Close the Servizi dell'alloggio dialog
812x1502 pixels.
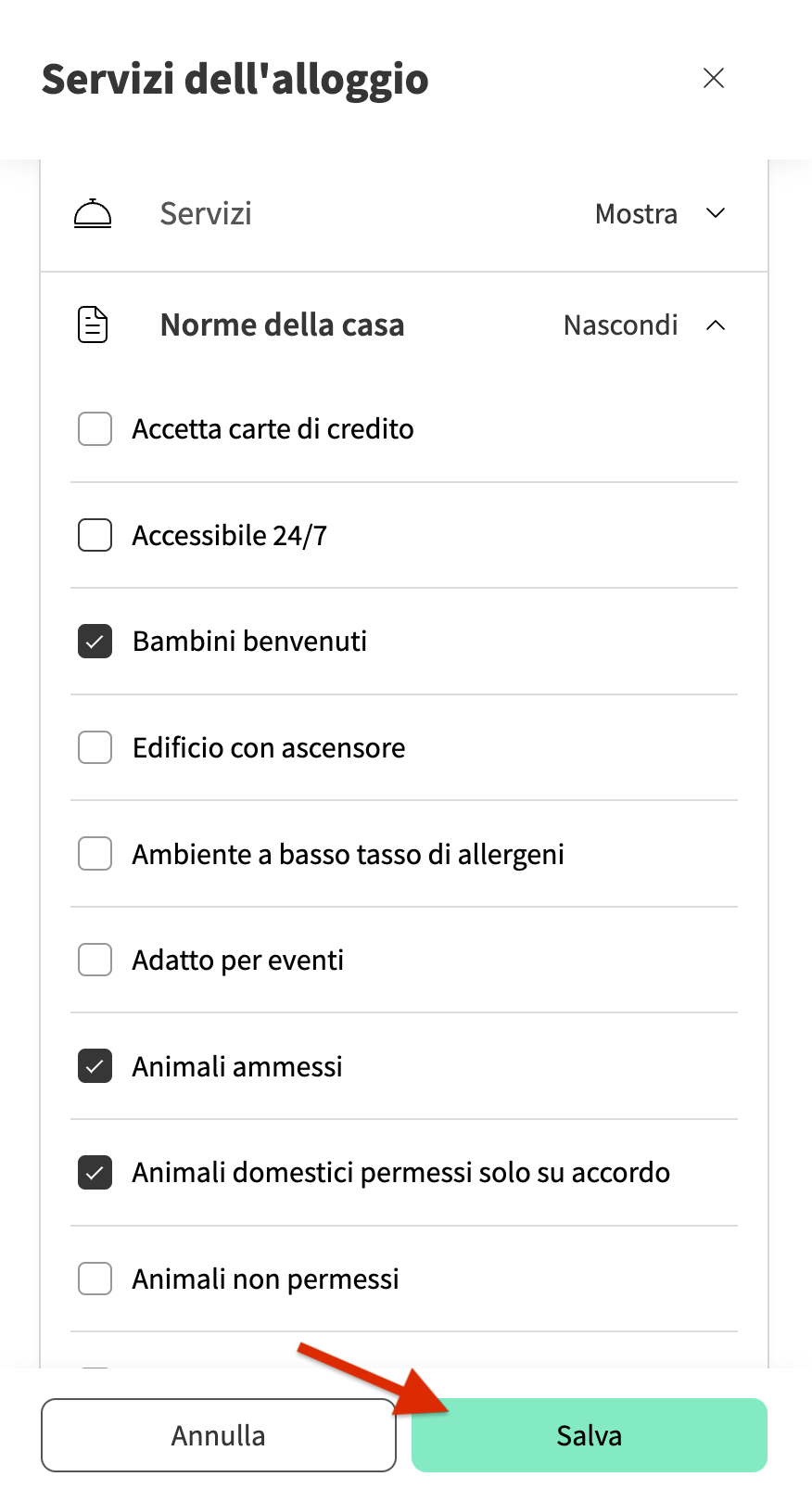[x=714, y=78]
